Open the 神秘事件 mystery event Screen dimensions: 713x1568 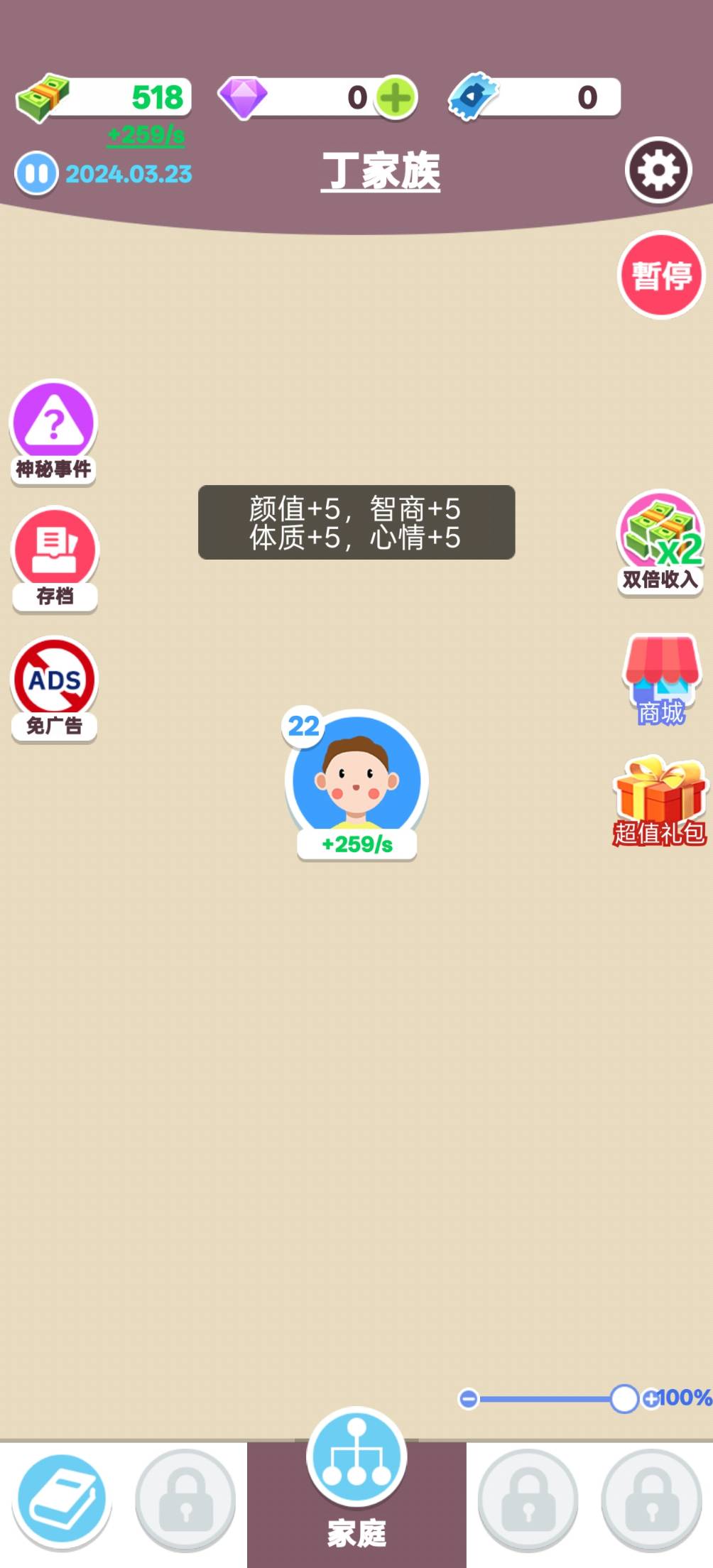click(x=53, y=432)
